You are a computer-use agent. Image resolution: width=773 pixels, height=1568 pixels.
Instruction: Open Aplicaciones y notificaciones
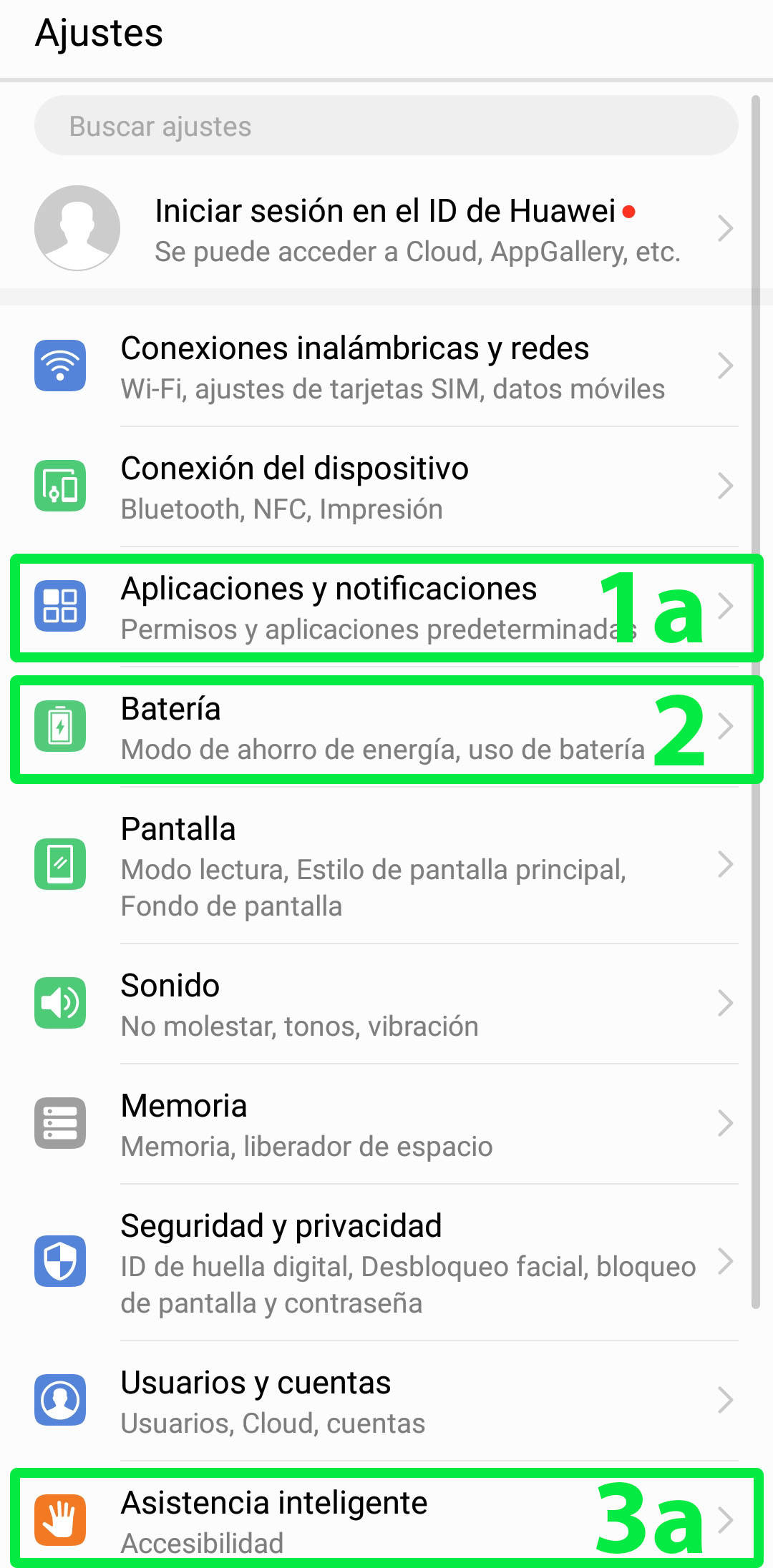[386, 607]
